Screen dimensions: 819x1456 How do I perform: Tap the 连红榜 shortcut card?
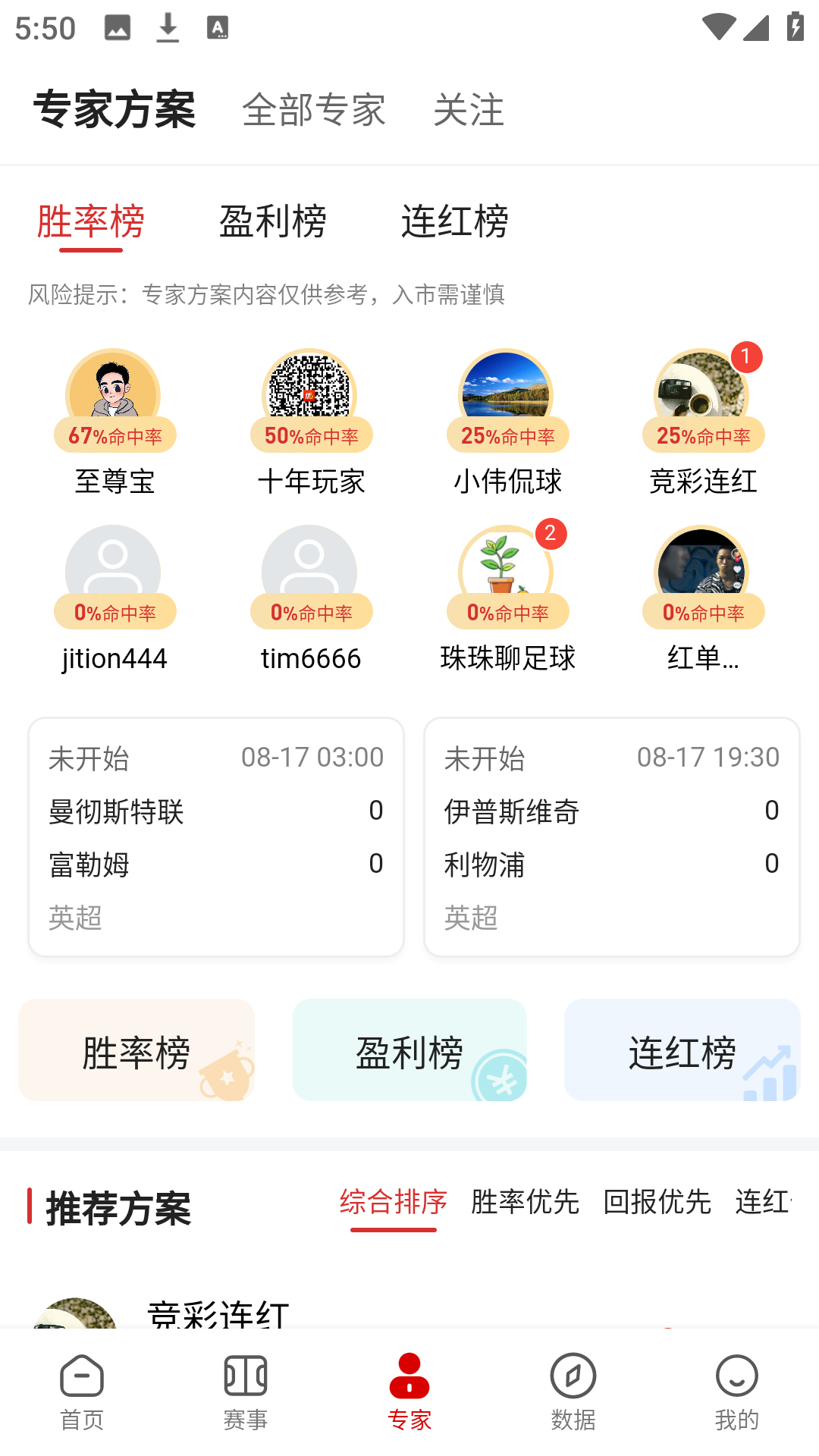[x=682, y=1050]
